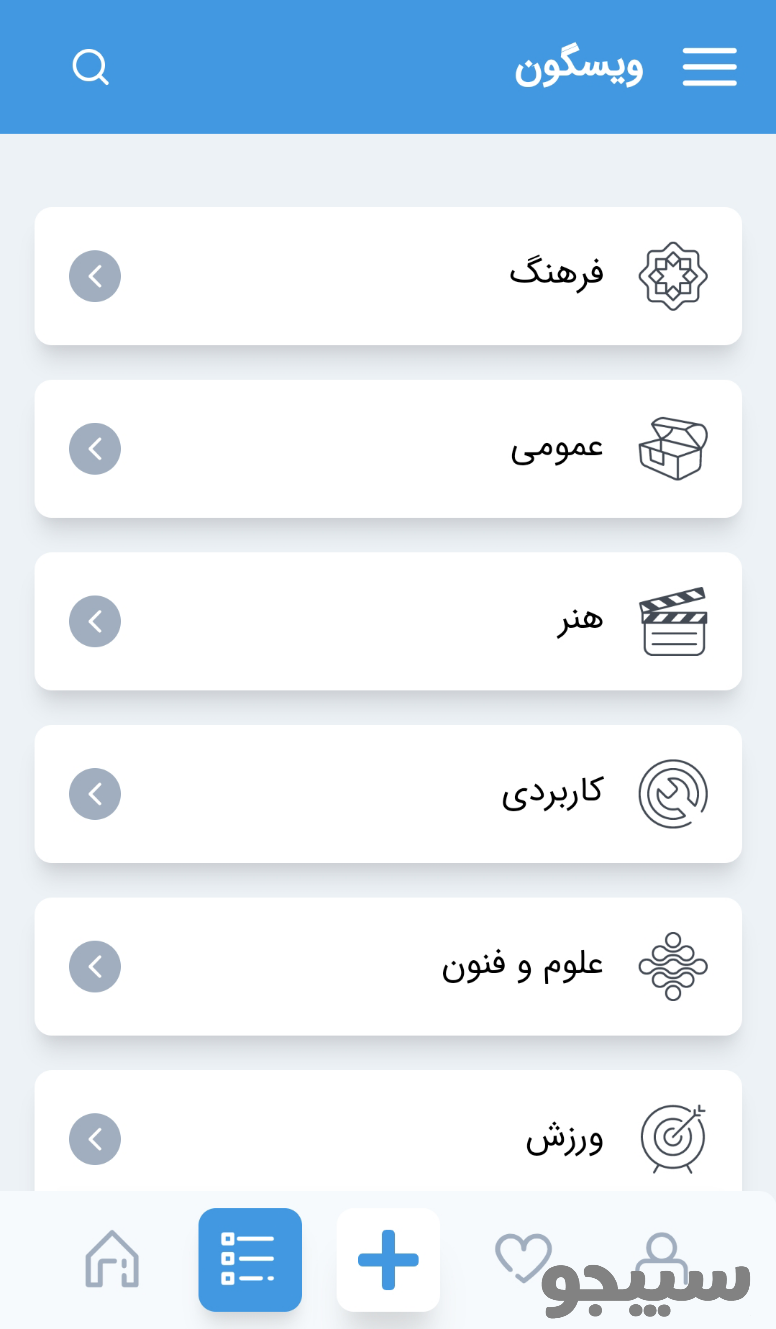Expand the فرهنگ category chevron

tap(95, 275)
